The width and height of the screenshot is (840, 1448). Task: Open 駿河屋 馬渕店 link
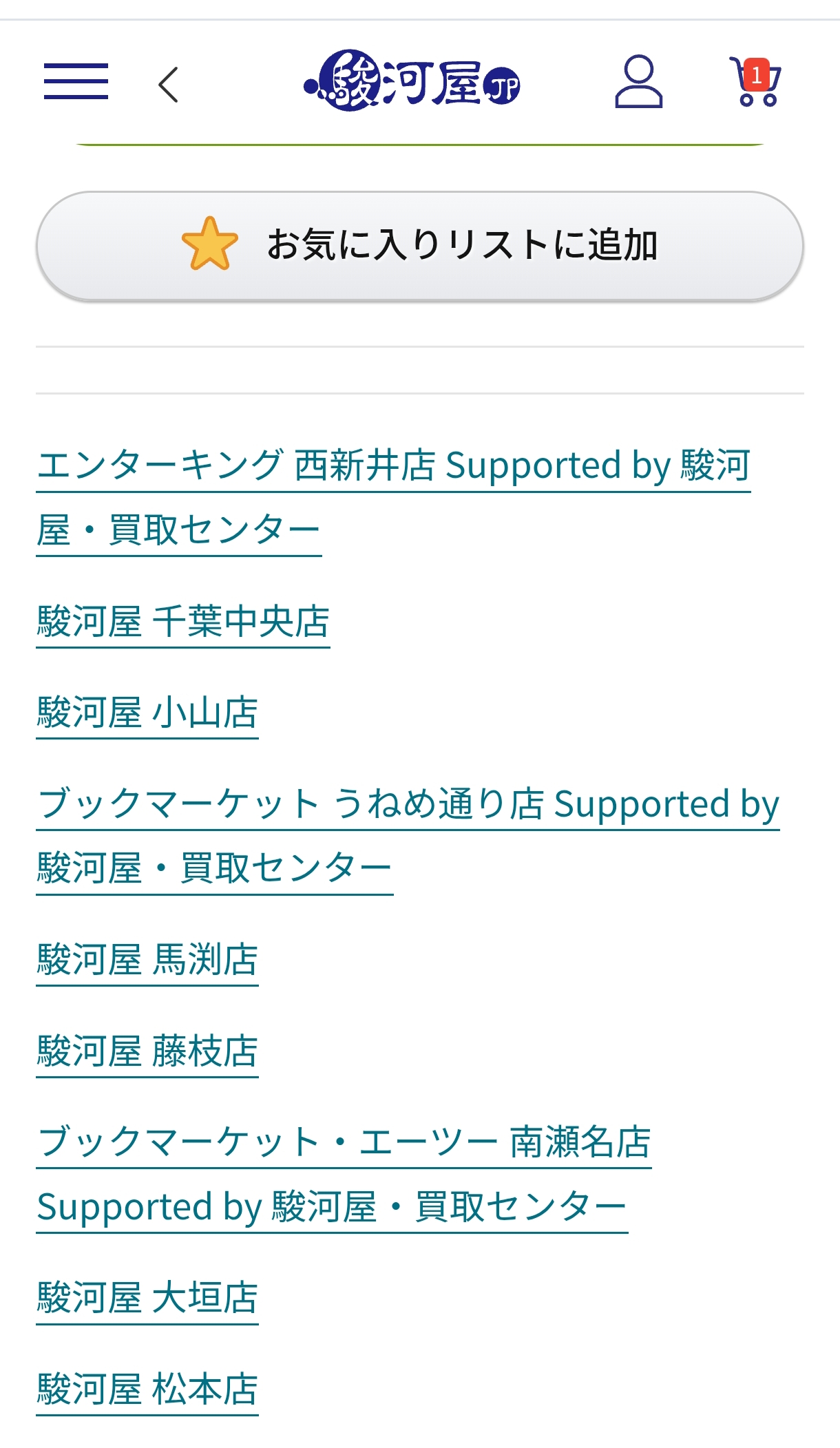(x=147, y=960)
